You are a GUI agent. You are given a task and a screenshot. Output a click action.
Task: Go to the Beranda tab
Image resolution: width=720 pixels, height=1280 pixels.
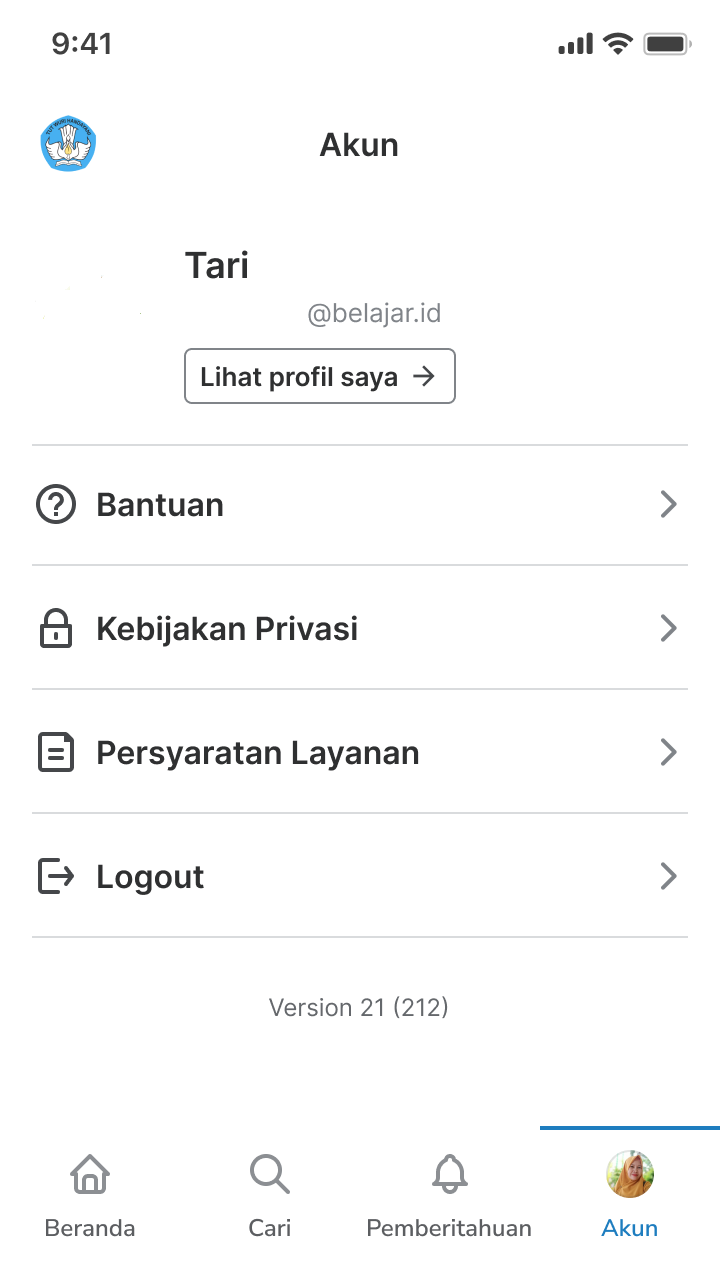click(x=90, y=1196)
